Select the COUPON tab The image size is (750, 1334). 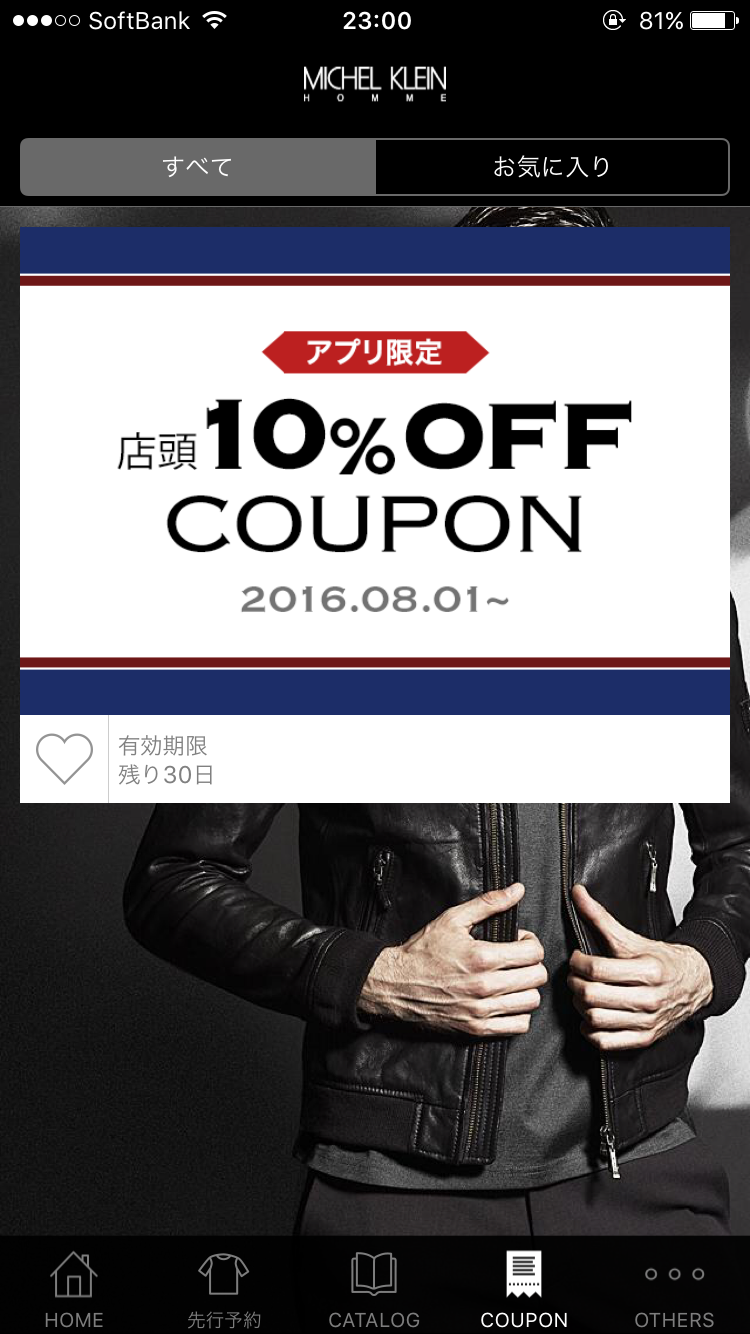tap(524, 1290)
